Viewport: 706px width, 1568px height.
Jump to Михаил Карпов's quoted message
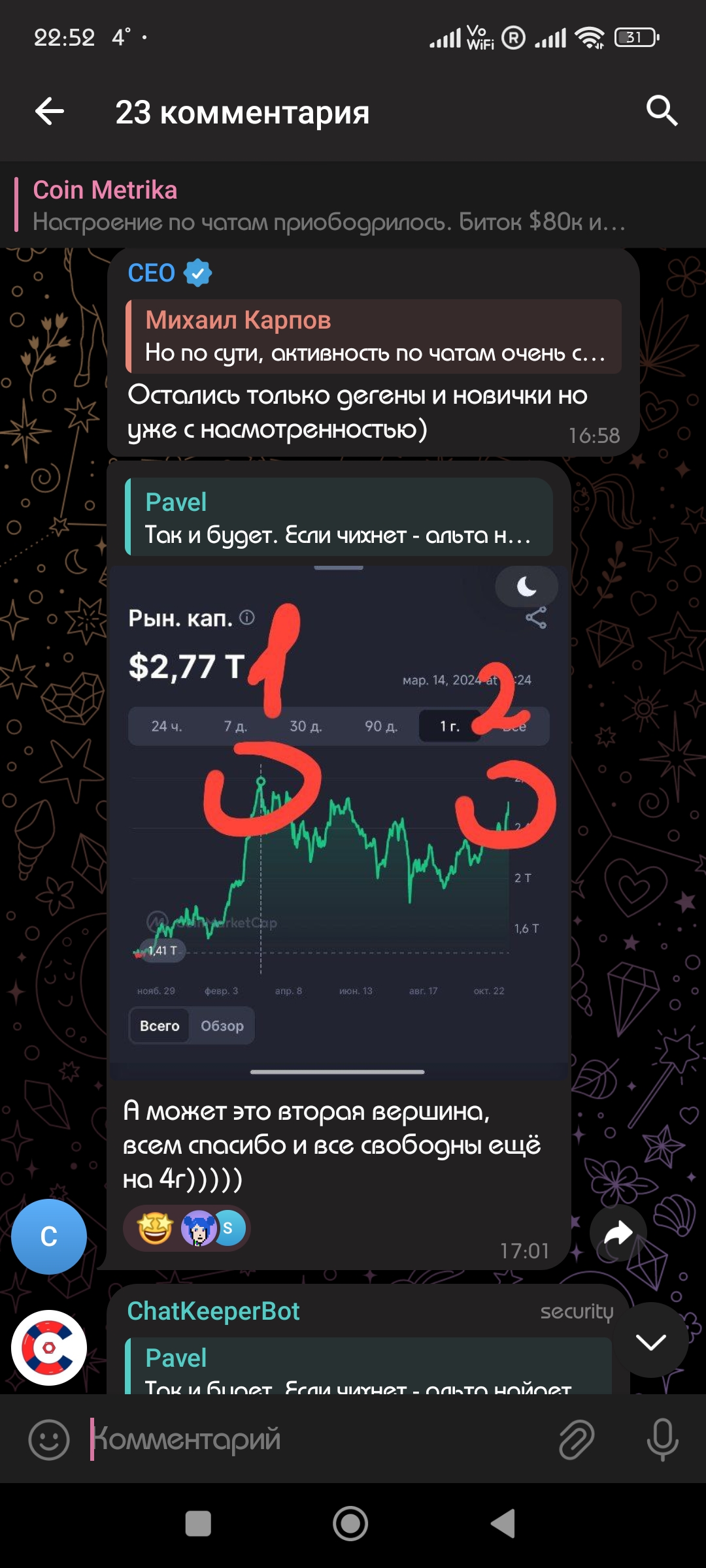[x=373, y=336]
